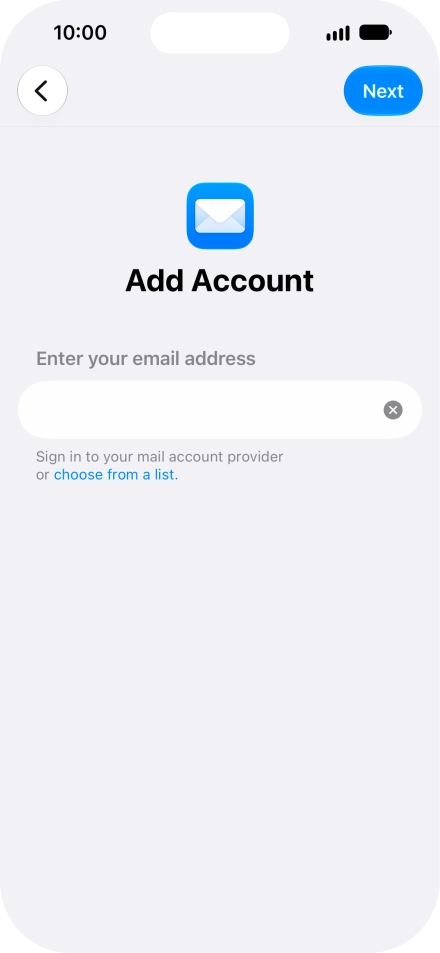Go back using the top-left arrow
This screenshot has height=953, width=440.
click(43, 91)
